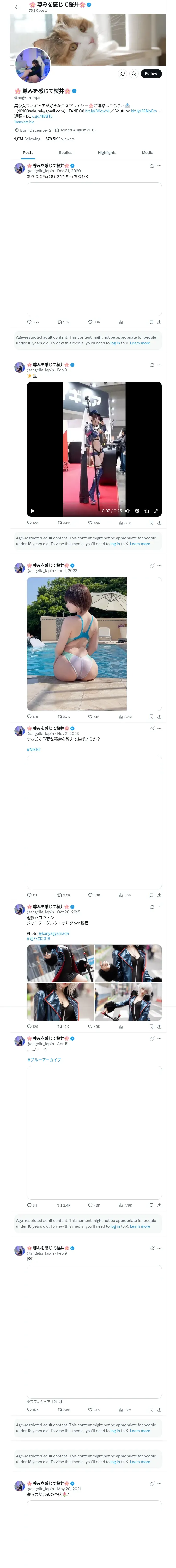Open more options on Apr 19 post

click(x=160, y=1039)
